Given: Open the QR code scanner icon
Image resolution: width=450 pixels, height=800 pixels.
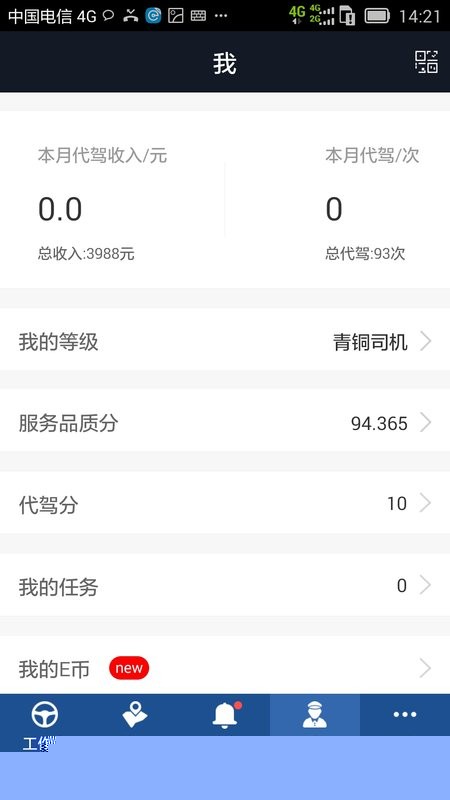Looking at the screenshot, I should click(426, 62).
